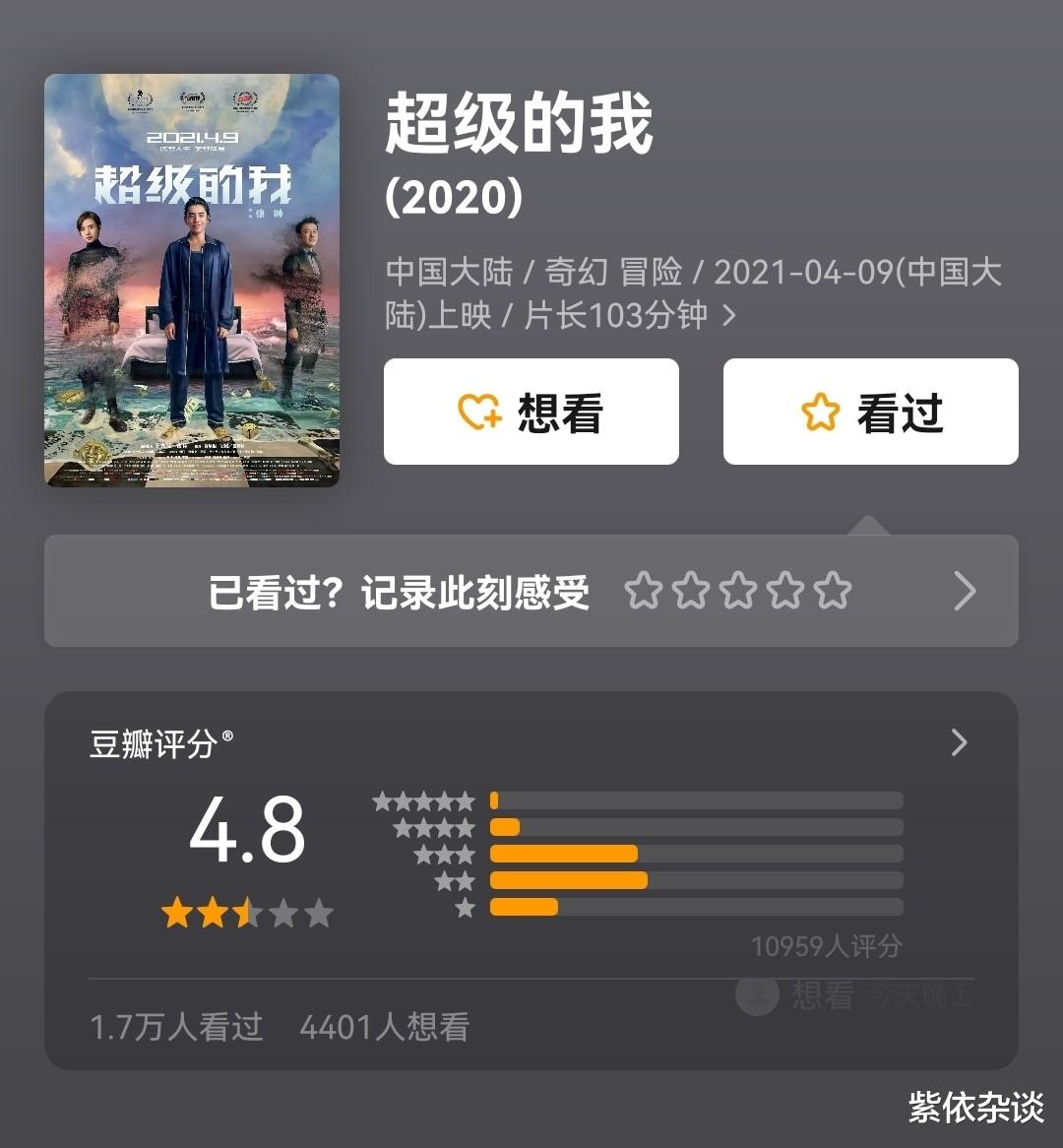
Task: Expand the 豆瓣评分 panel with its chevron
Action: click(x=958, y=744)
